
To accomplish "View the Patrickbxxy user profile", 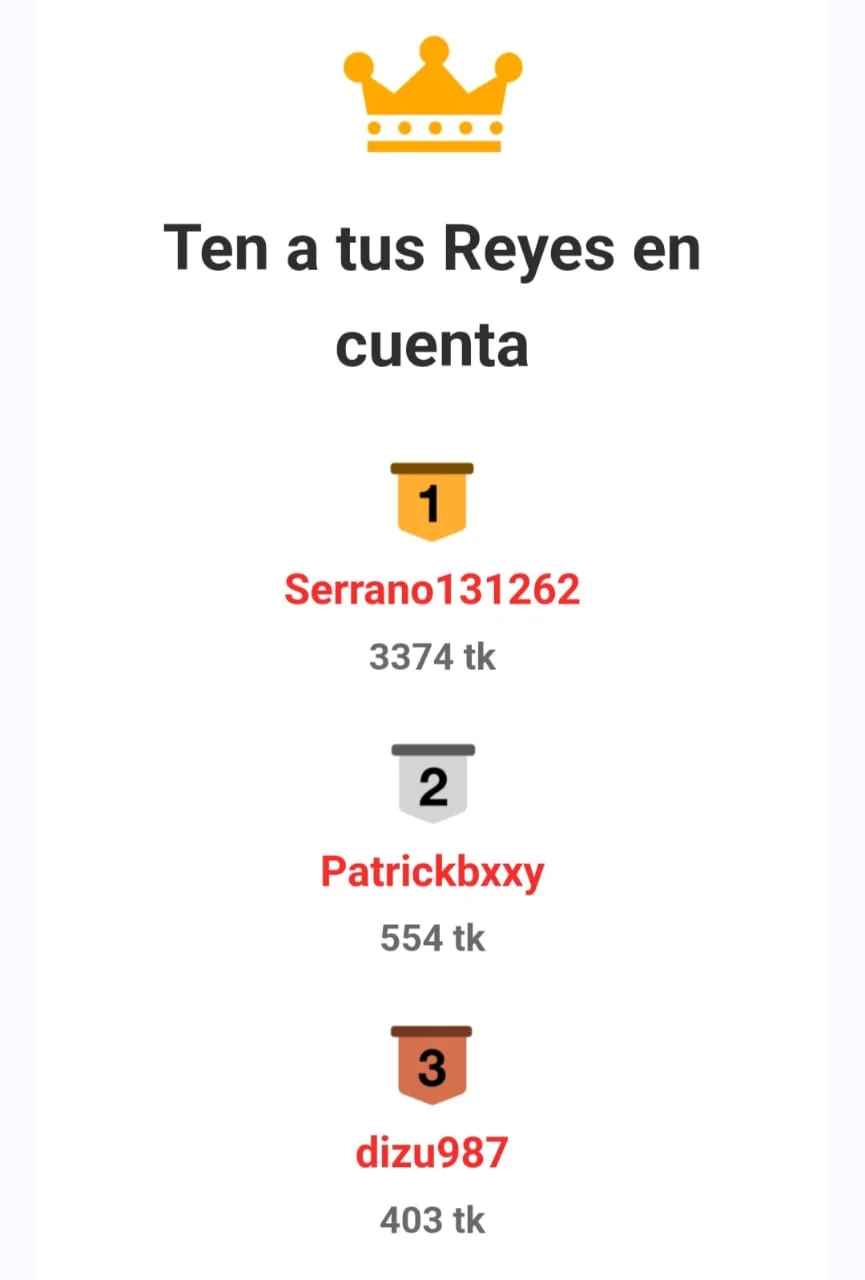I will tap(432, 872).
